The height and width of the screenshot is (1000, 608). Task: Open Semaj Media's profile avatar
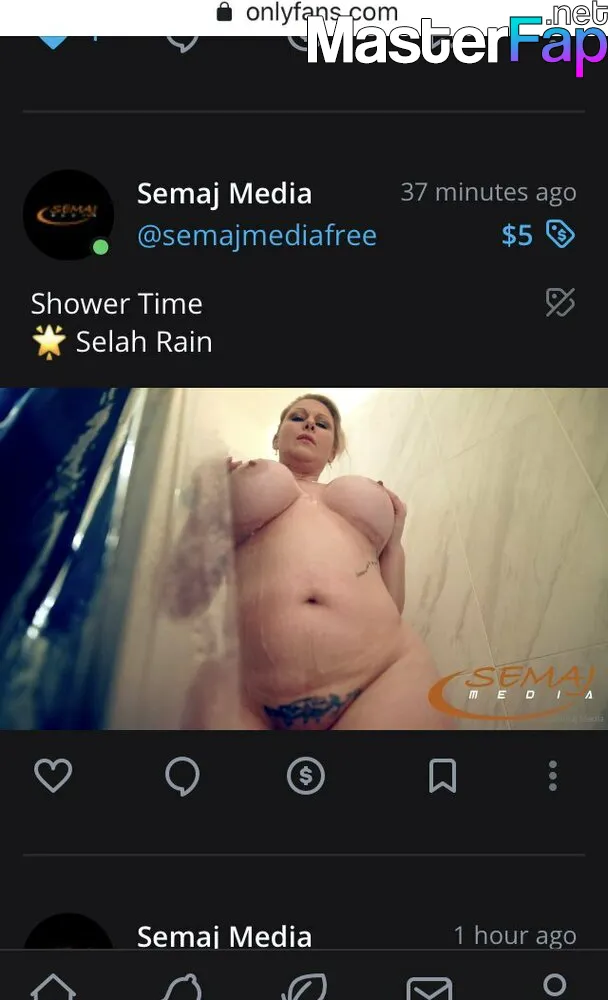click(x=68, y=214)
